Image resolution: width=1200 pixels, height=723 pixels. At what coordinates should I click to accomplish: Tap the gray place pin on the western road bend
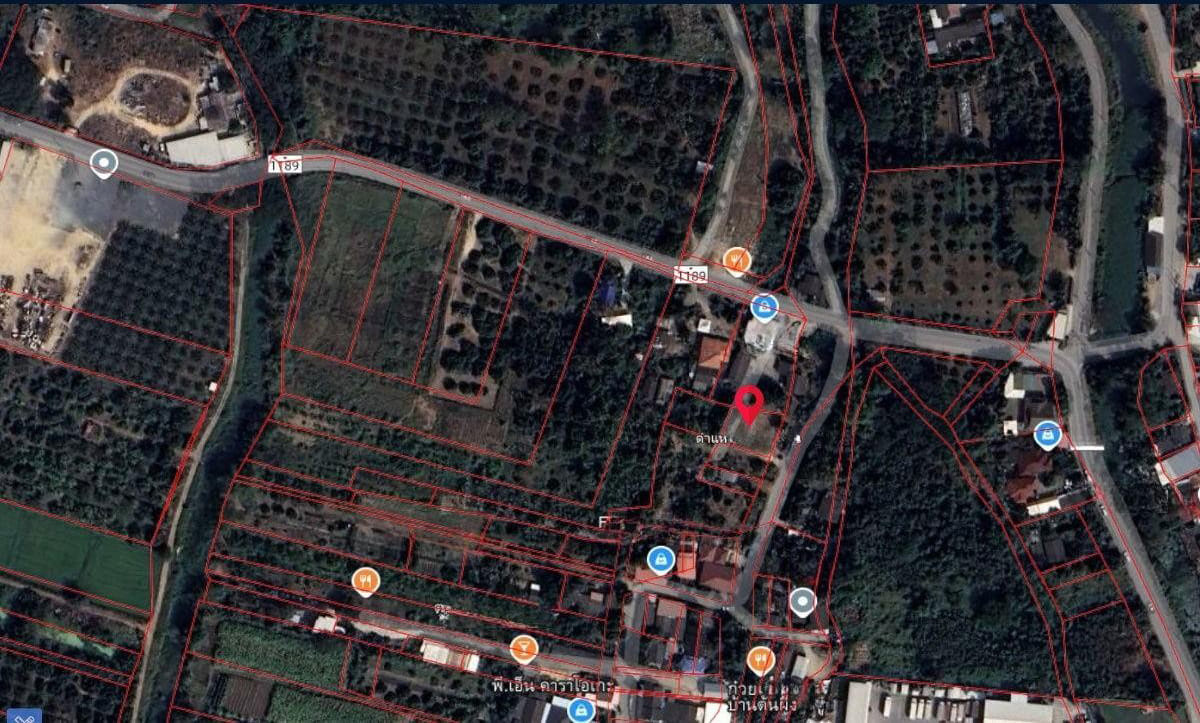(x=103, y=162)
